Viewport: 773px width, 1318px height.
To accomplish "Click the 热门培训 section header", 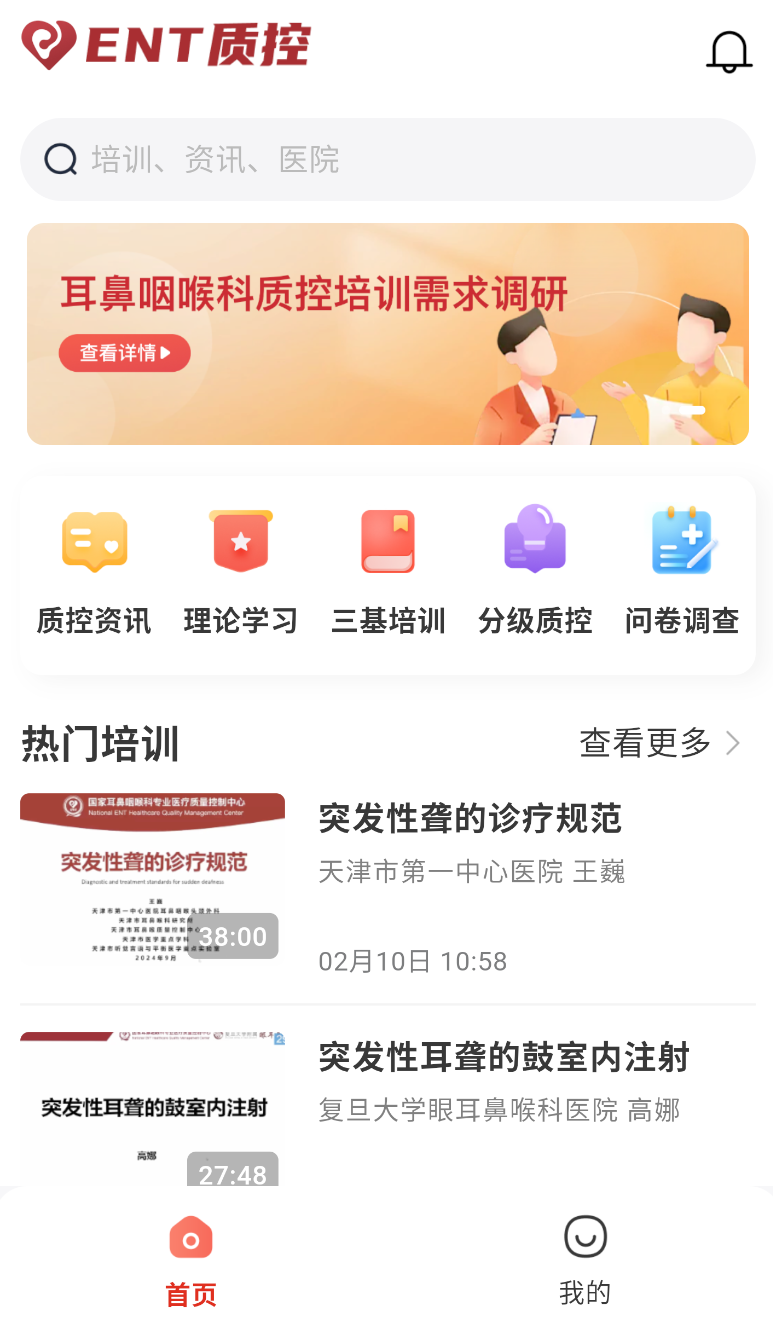I will click(x=100, y=743).
